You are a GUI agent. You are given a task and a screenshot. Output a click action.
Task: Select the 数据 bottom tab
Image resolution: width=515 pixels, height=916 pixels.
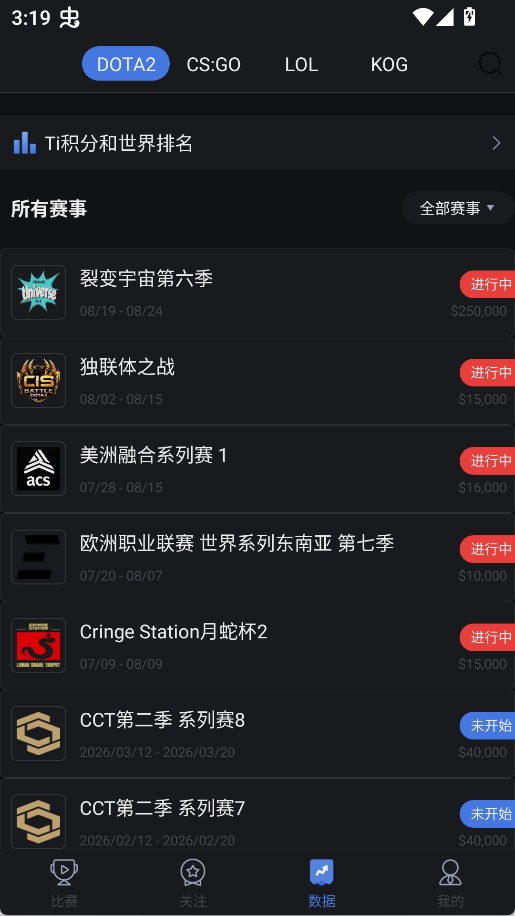coord(322,883)
